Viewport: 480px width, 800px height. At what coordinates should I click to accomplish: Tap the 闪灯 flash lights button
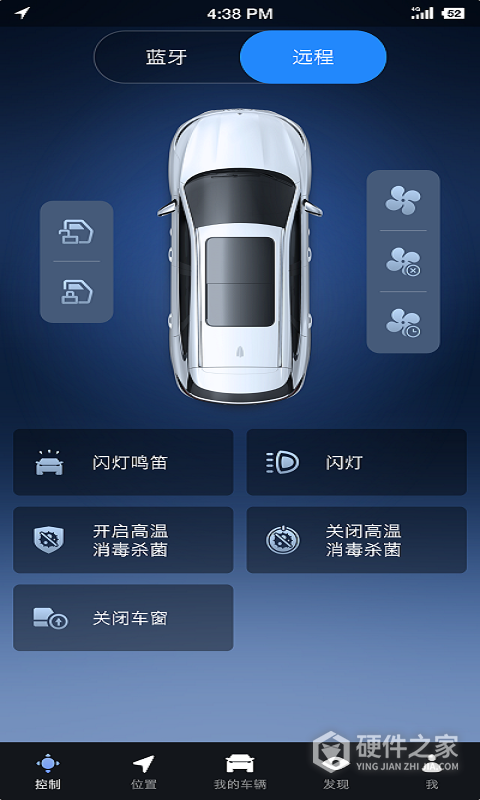357,462
